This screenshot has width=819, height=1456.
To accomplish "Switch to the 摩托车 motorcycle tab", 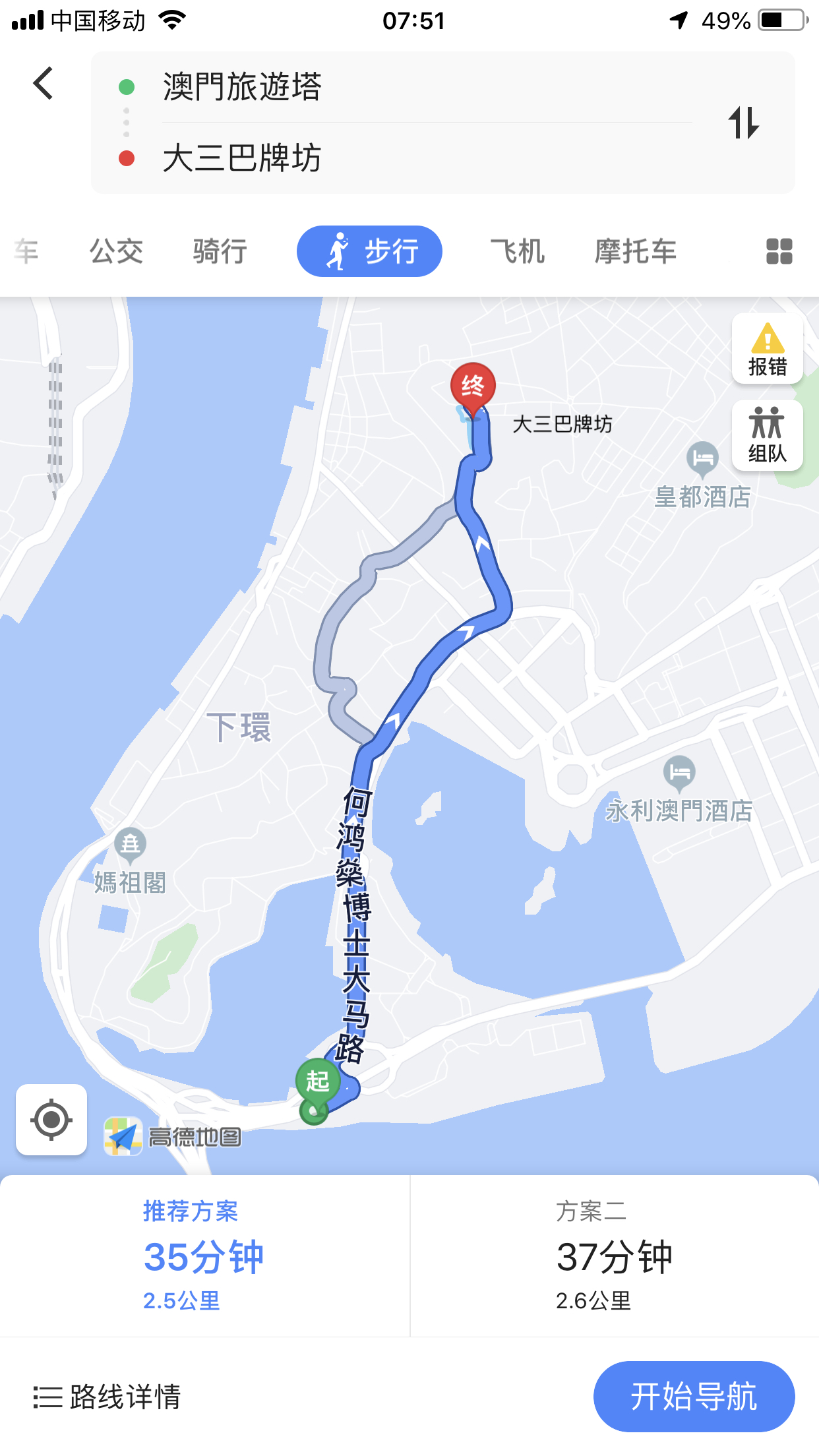I will (636, 251).
